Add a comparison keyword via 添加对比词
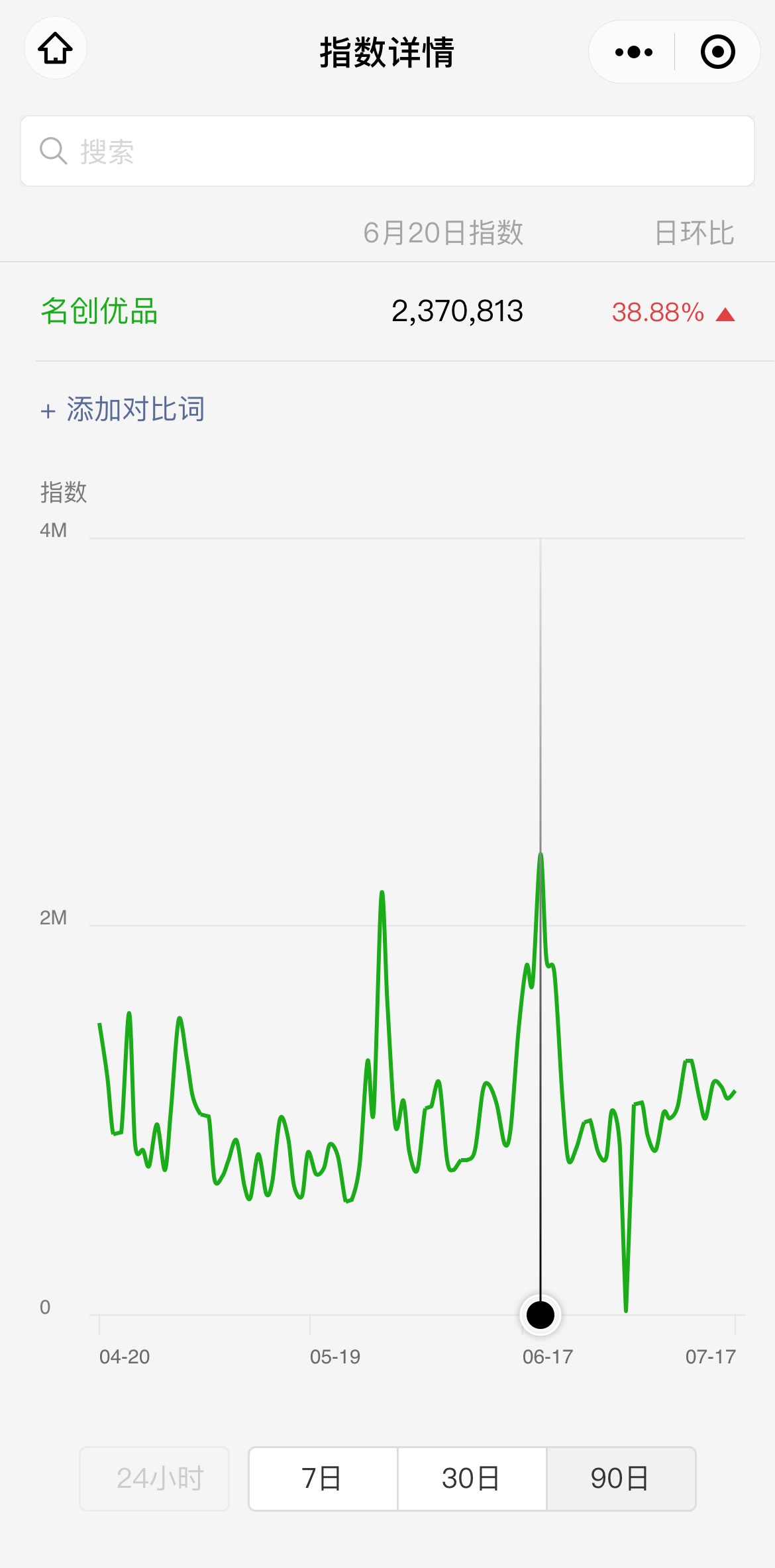Viewport: 775px width, 1568px height. [123, 409]
